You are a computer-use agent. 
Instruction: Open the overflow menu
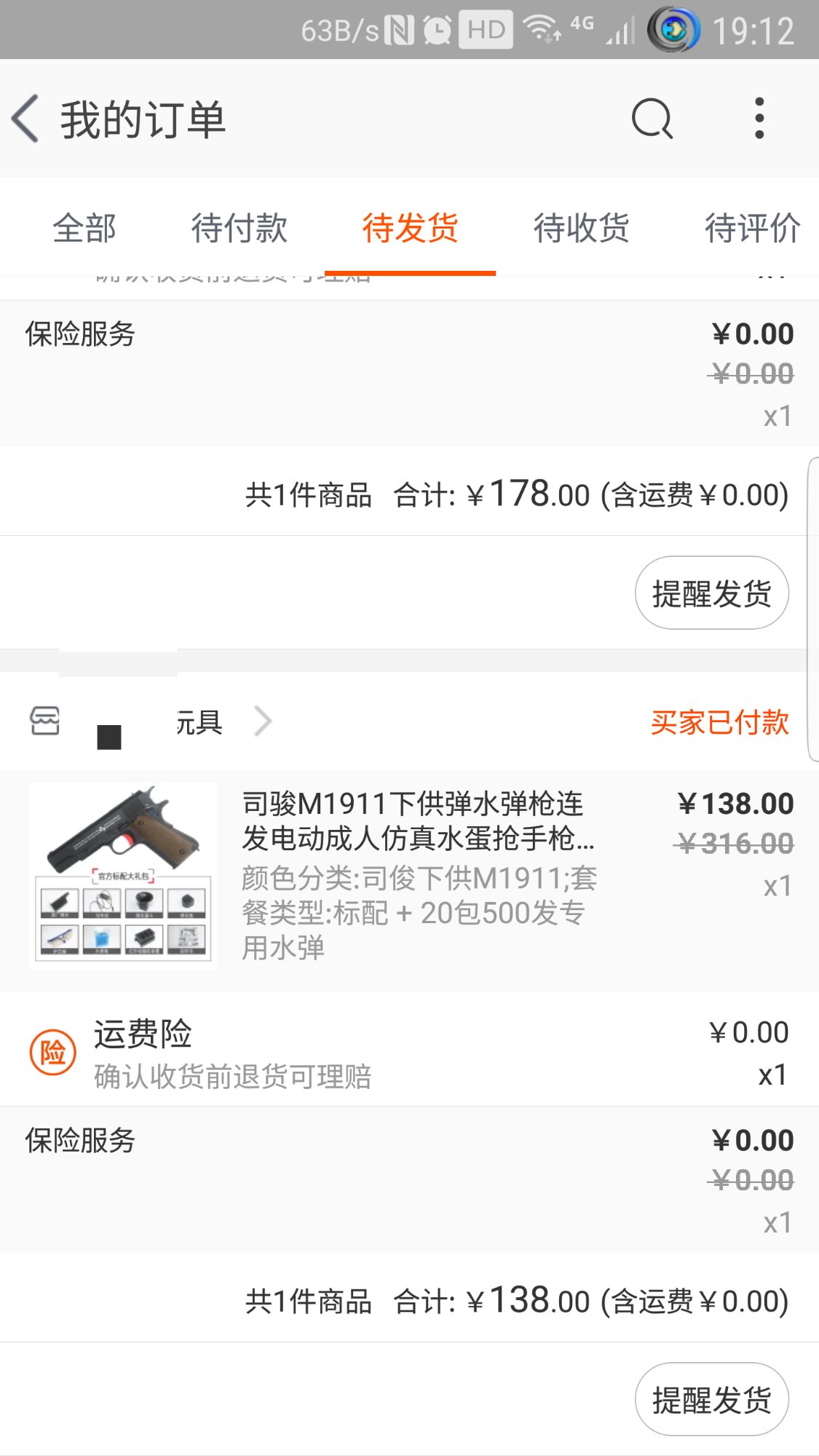(x=759, y=119)
